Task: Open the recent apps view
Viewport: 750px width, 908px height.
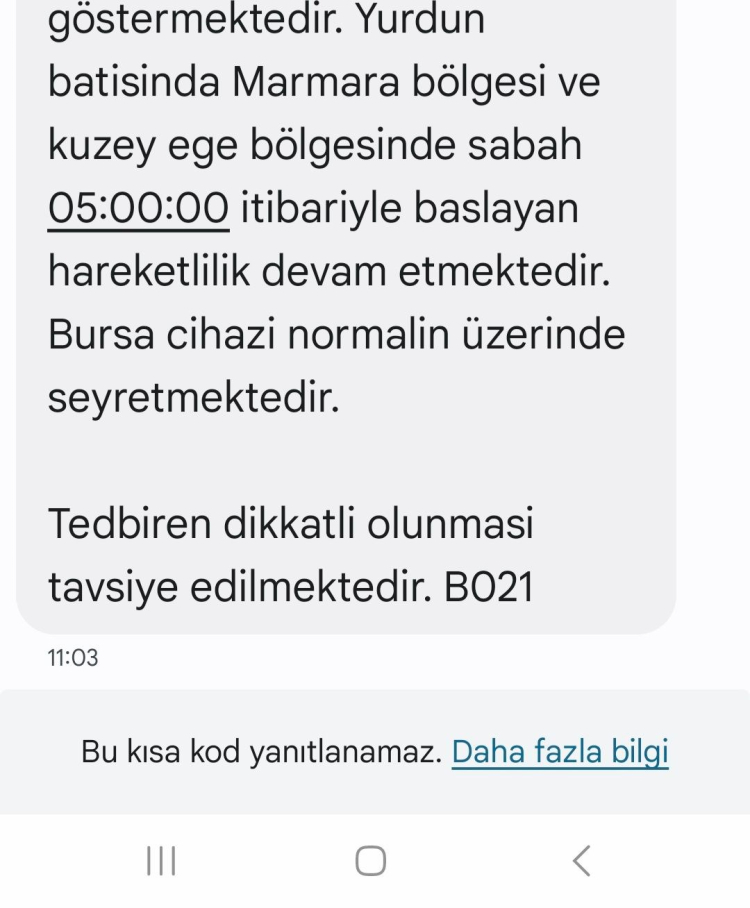Action: coord(161,860)
